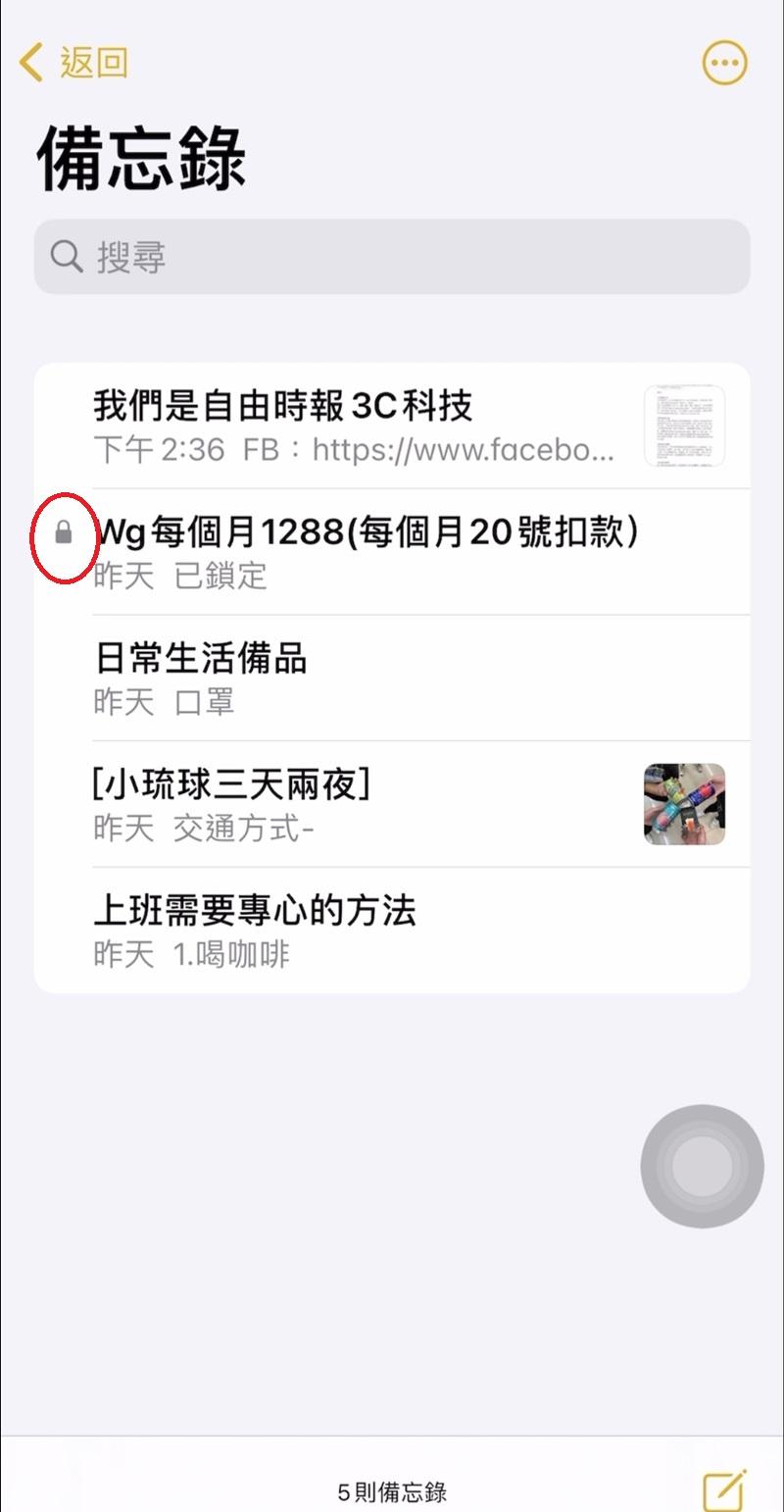The image size is (784, 1512).
Task: Tap the 小琉球三天兩夜 note thumbnail image
Action: (x=683, y=804)
